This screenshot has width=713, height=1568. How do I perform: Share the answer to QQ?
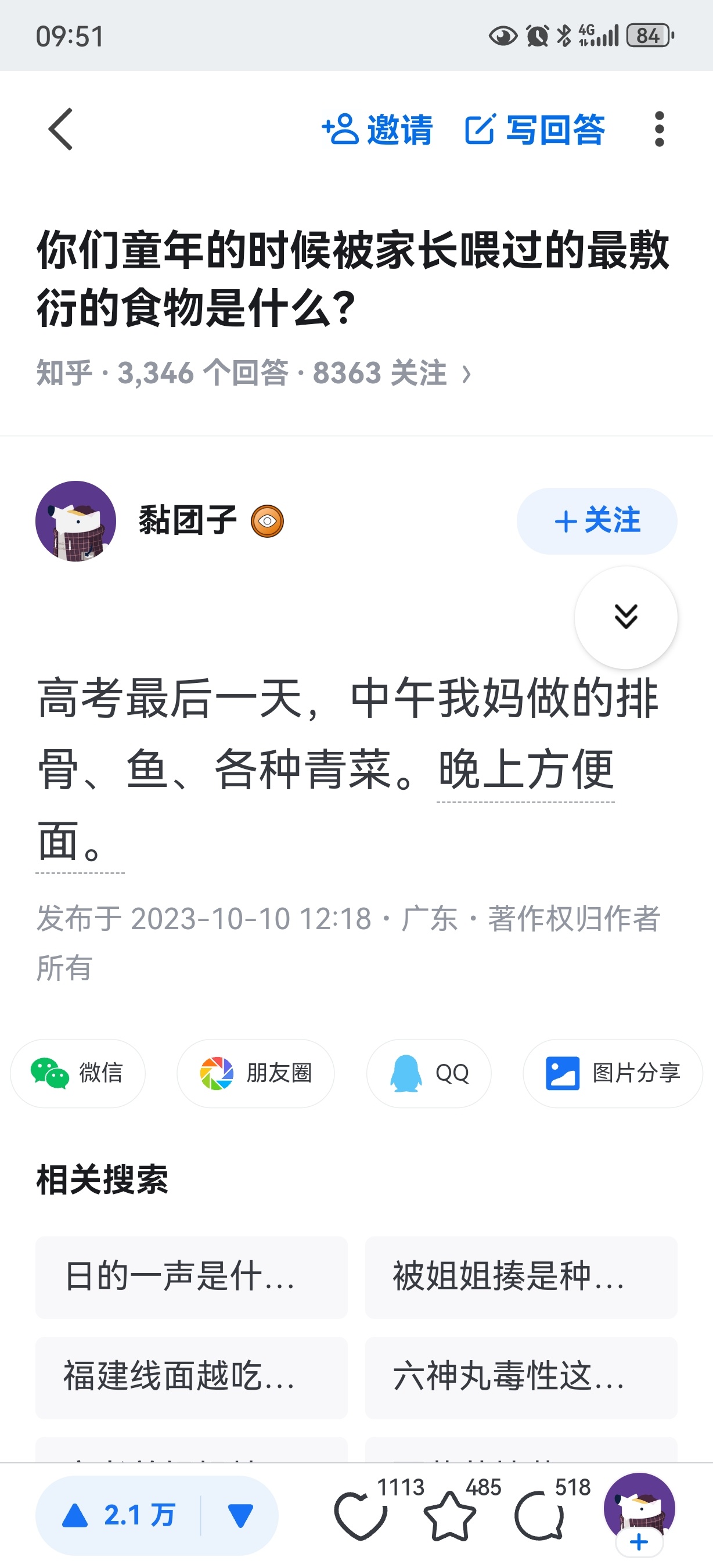click(x=429, y=1073)
